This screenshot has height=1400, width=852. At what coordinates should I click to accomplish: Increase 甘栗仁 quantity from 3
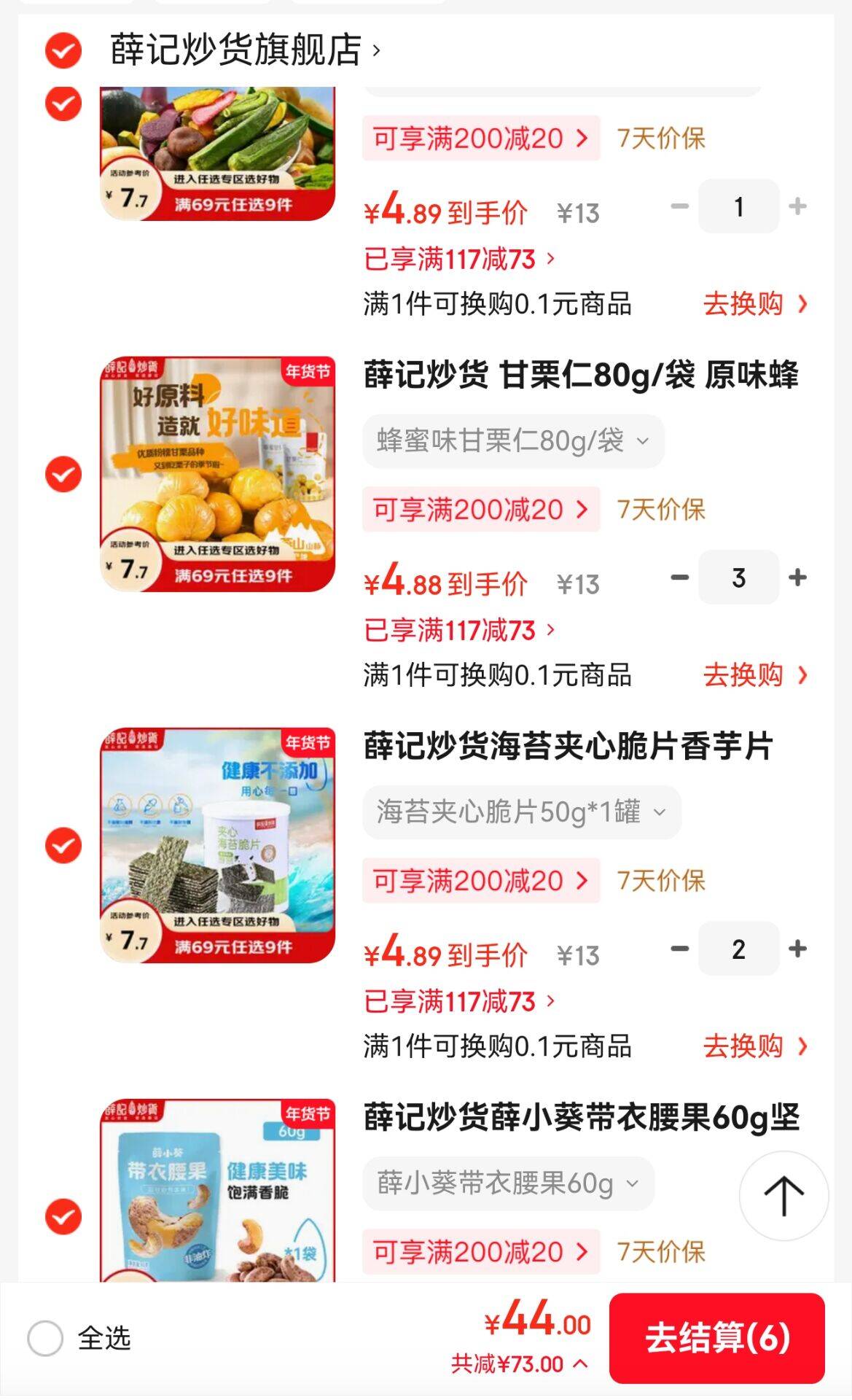point(798,577)
